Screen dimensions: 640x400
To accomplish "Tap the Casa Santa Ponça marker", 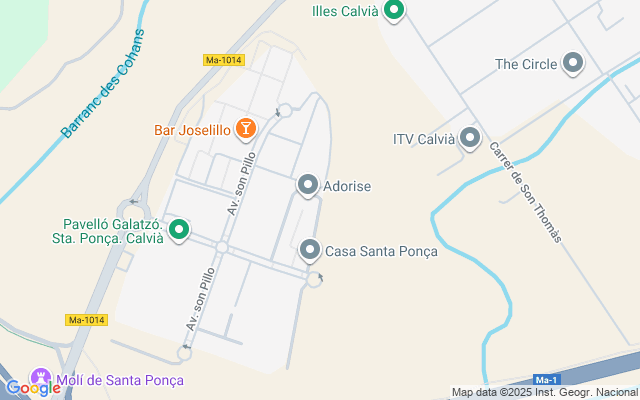I will (310, 250).
